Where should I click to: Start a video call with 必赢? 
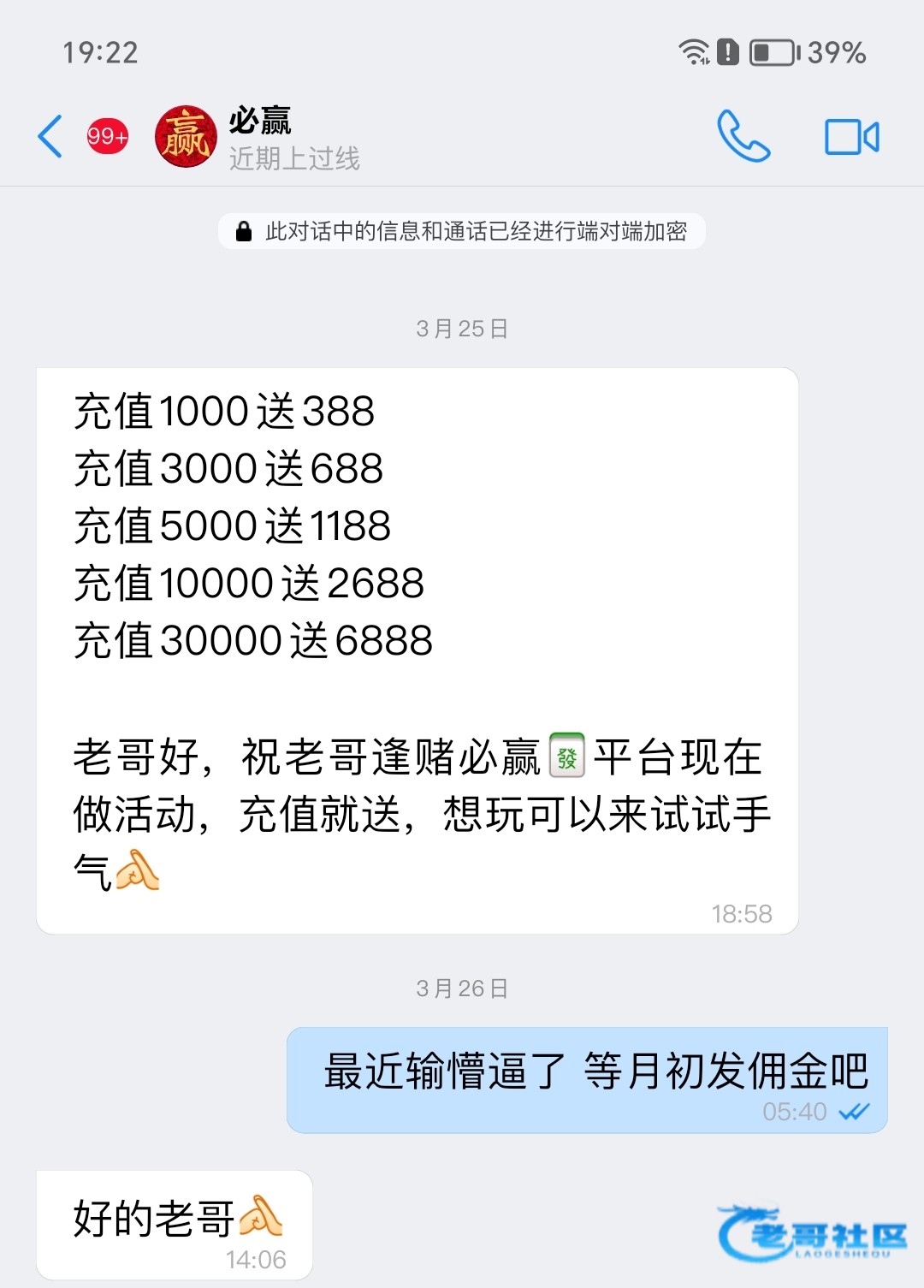coord(851,137)
